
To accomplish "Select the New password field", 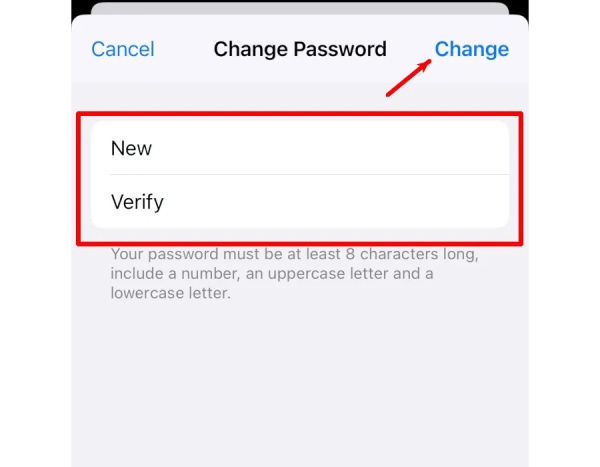I will pyautogui.click(x=300, y=148).
